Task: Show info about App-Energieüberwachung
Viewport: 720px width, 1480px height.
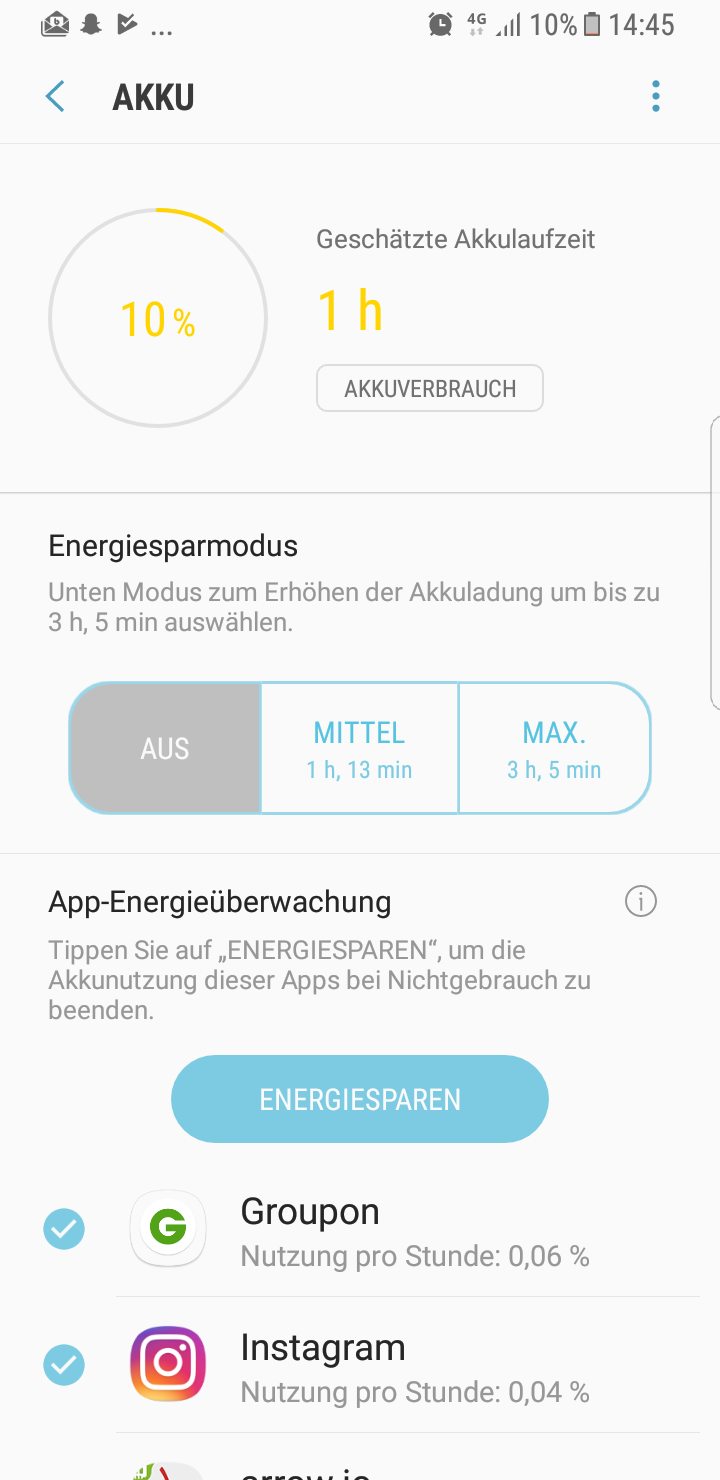Action: pyautogui.click(x=641, y=902)
